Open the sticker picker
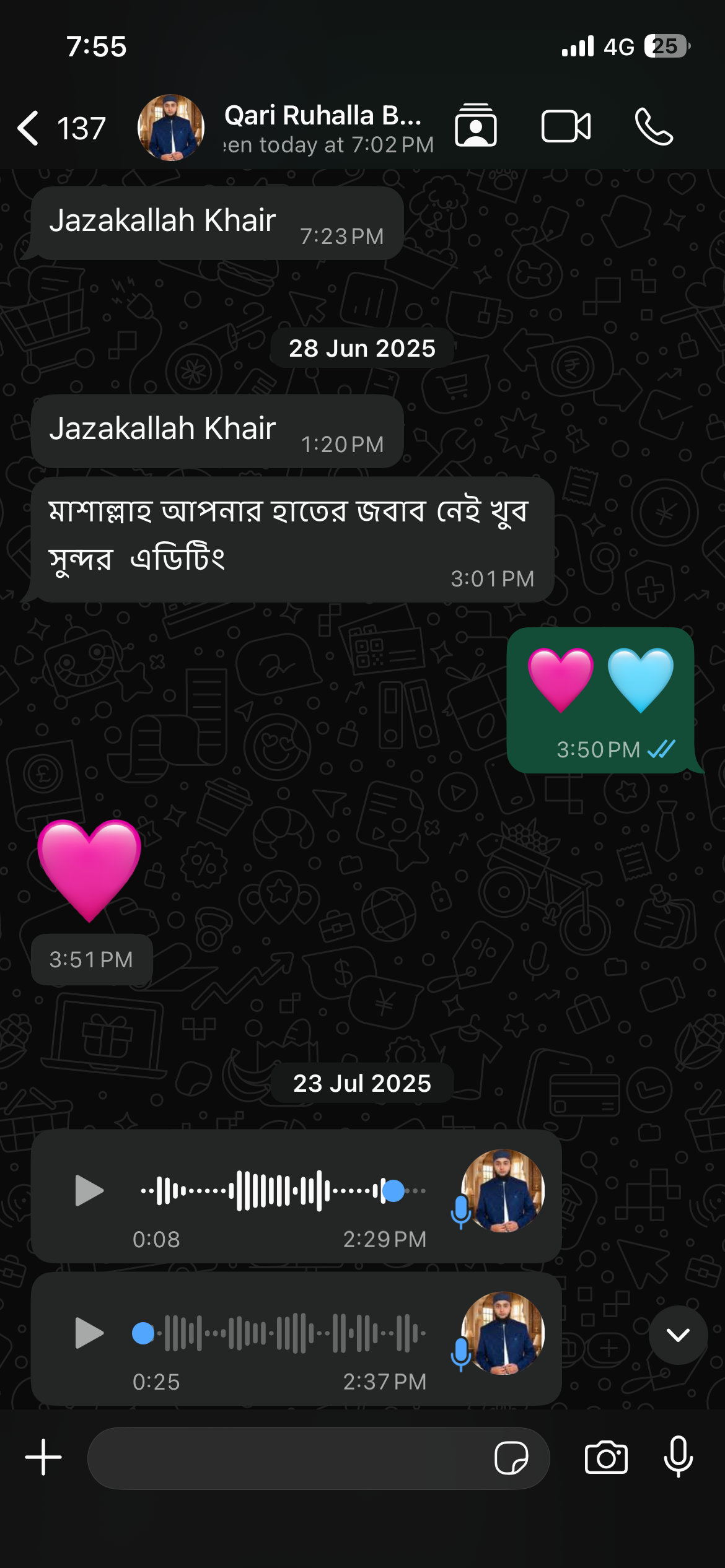This screenshot has width=725, height=1568. click(x=511, y=1458)
